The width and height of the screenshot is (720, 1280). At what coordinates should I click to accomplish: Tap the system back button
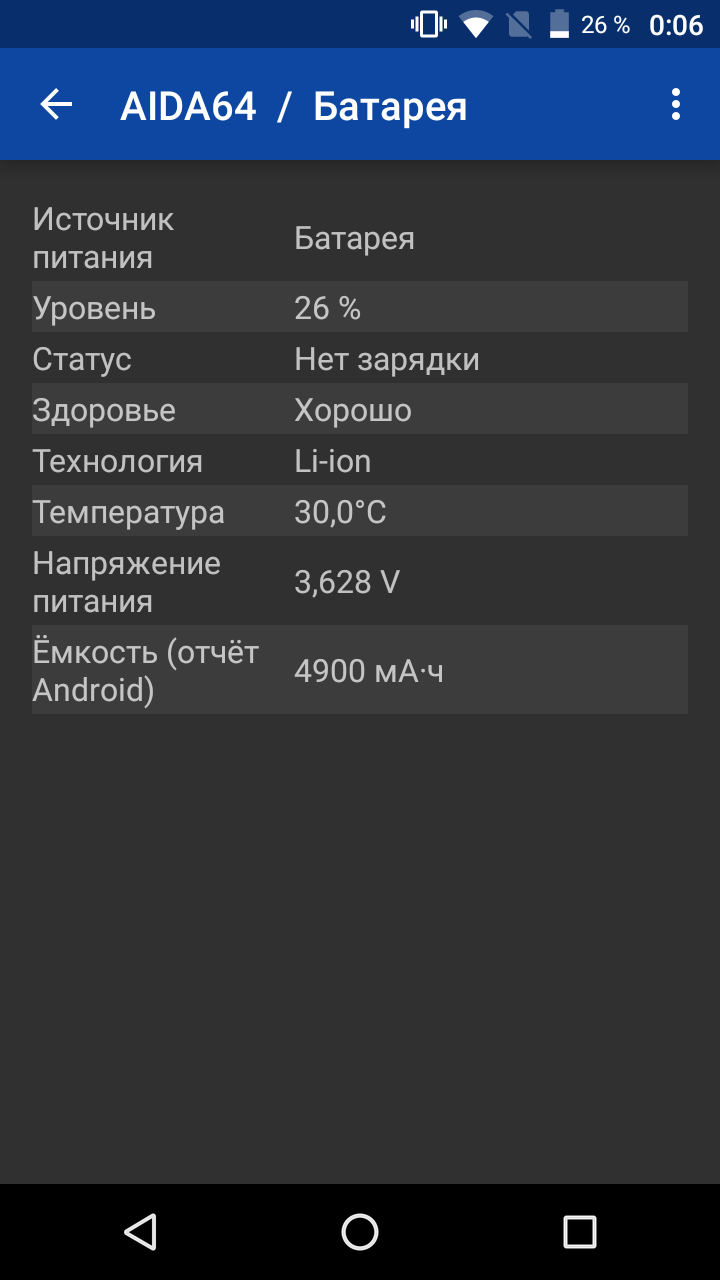[x=140, y=1231]
